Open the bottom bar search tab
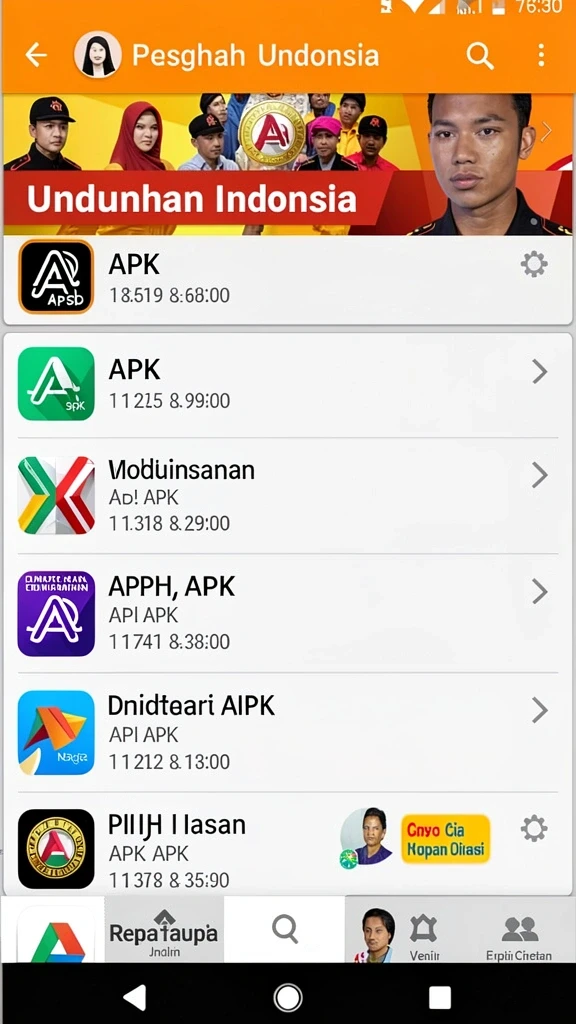The image size is (576, 1024). point(285,929)
